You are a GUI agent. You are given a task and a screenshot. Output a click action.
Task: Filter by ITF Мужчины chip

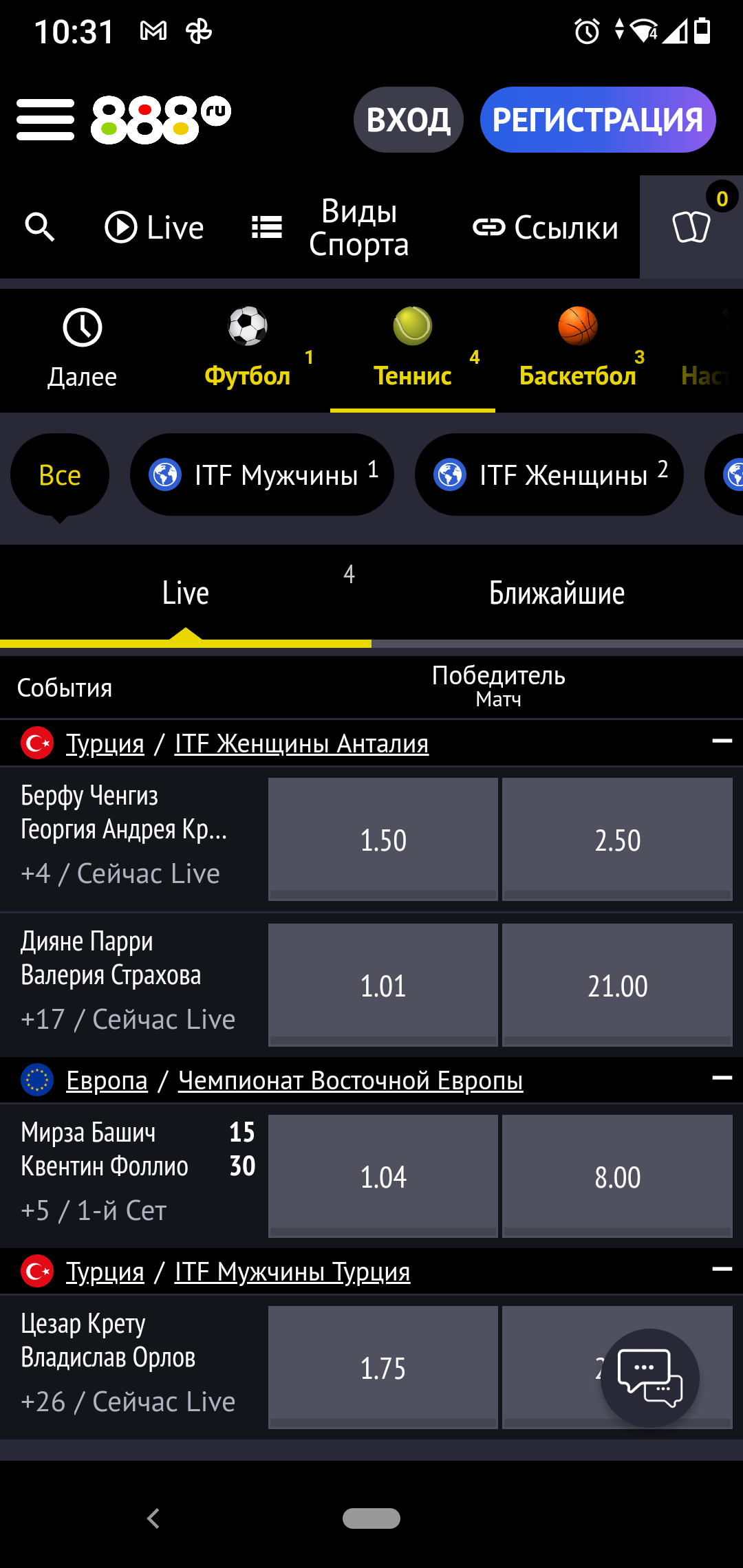point(262,475)
